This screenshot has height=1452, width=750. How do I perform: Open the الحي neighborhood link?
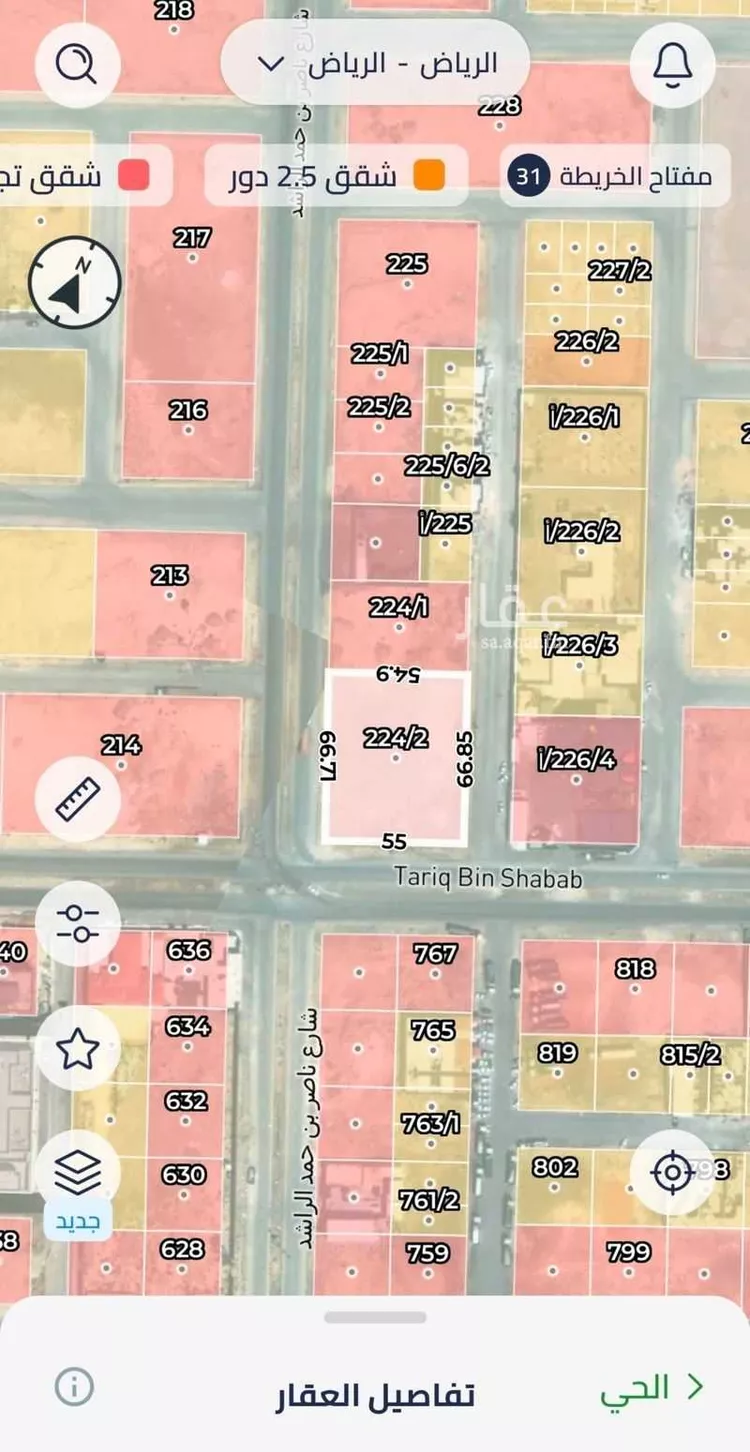(x=651, y=1388)
